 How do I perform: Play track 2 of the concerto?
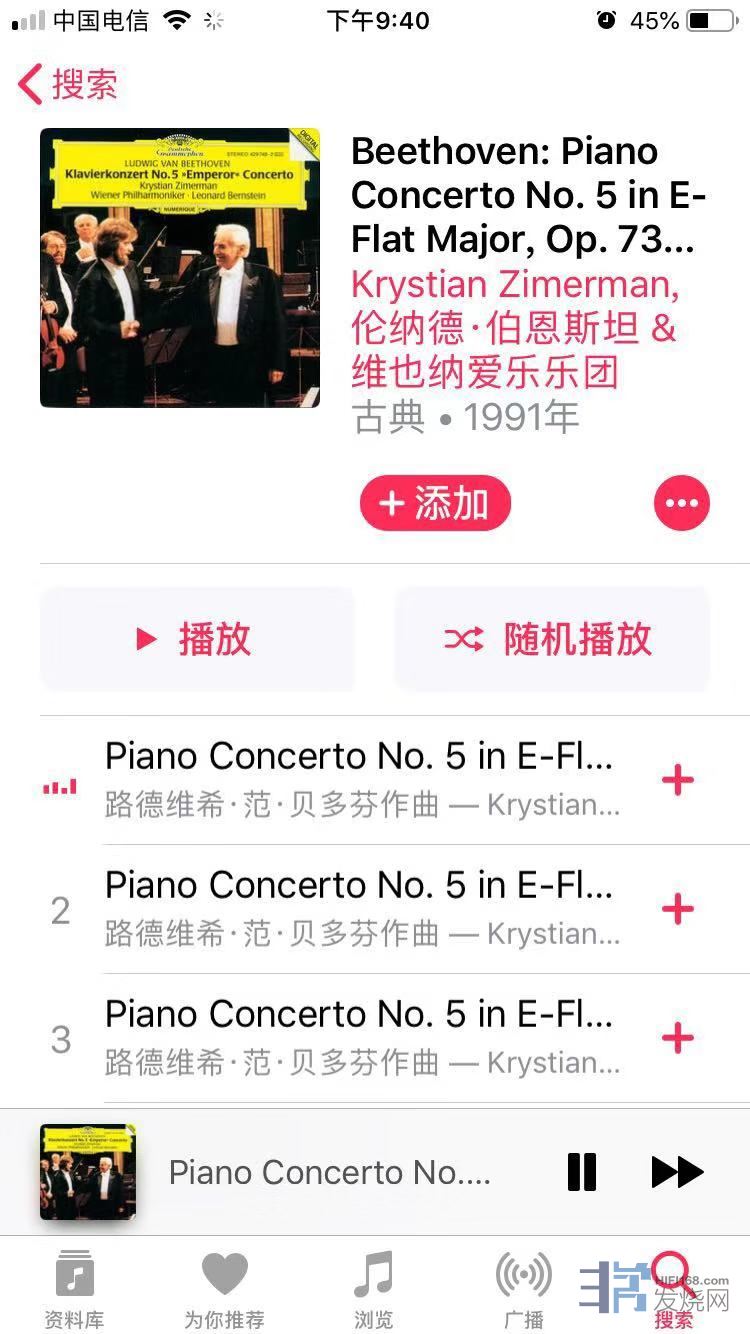[x=358, y=908]
